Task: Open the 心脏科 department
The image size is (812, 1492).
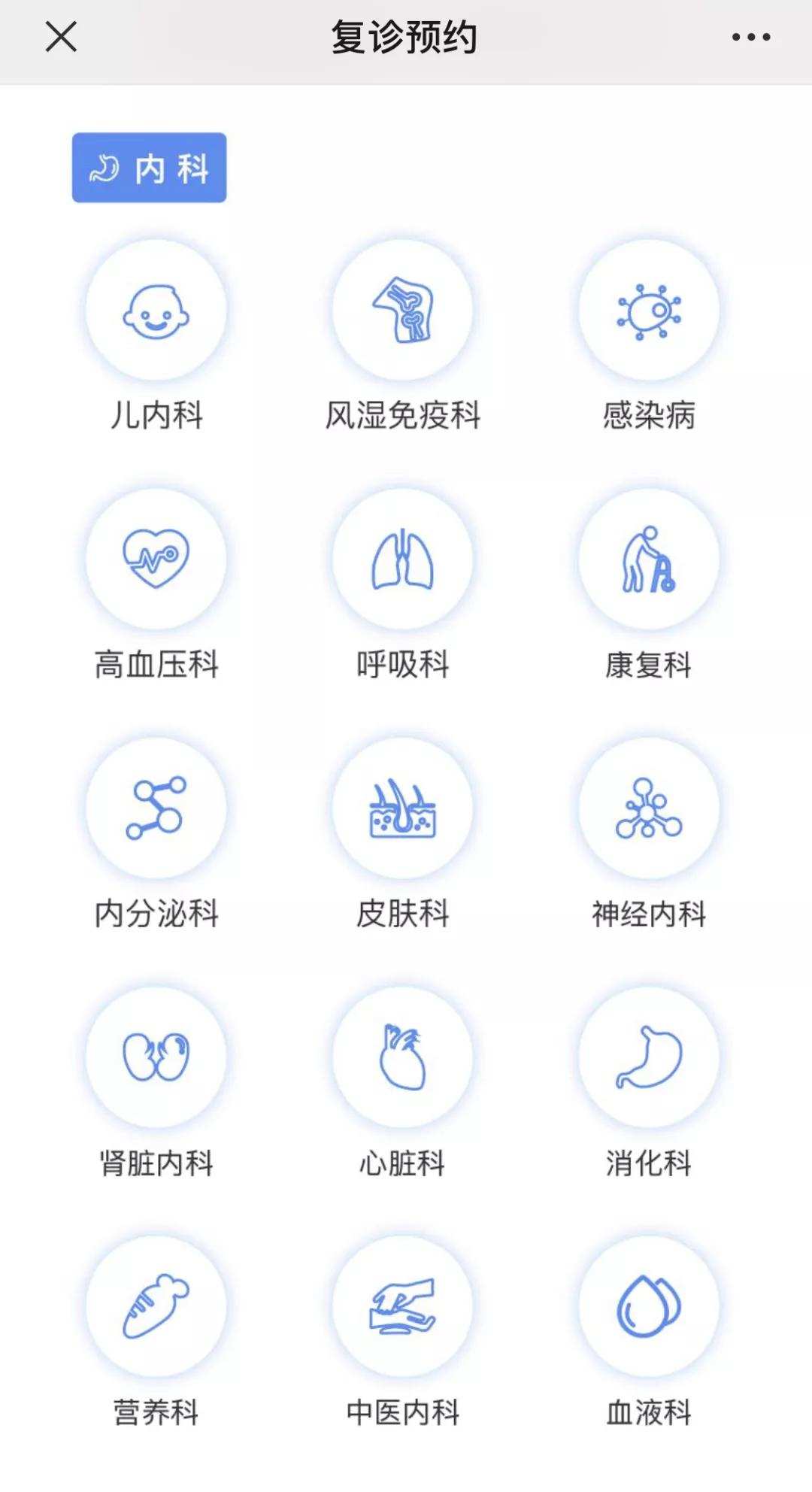Action: 402,1057
